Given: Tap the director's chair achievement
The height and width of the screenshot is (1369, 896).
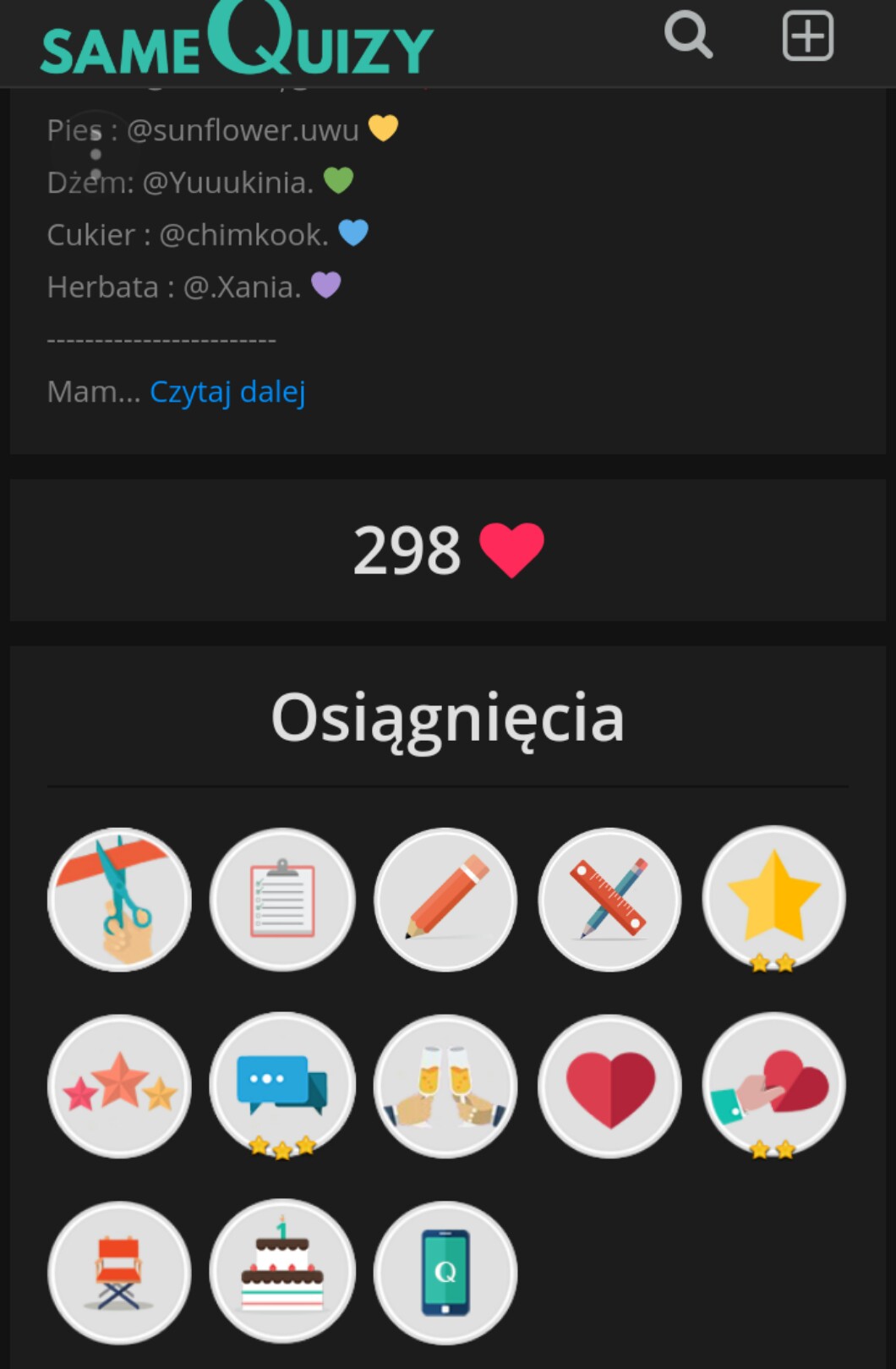Looking at the screenshot, I should (119, 1273).
